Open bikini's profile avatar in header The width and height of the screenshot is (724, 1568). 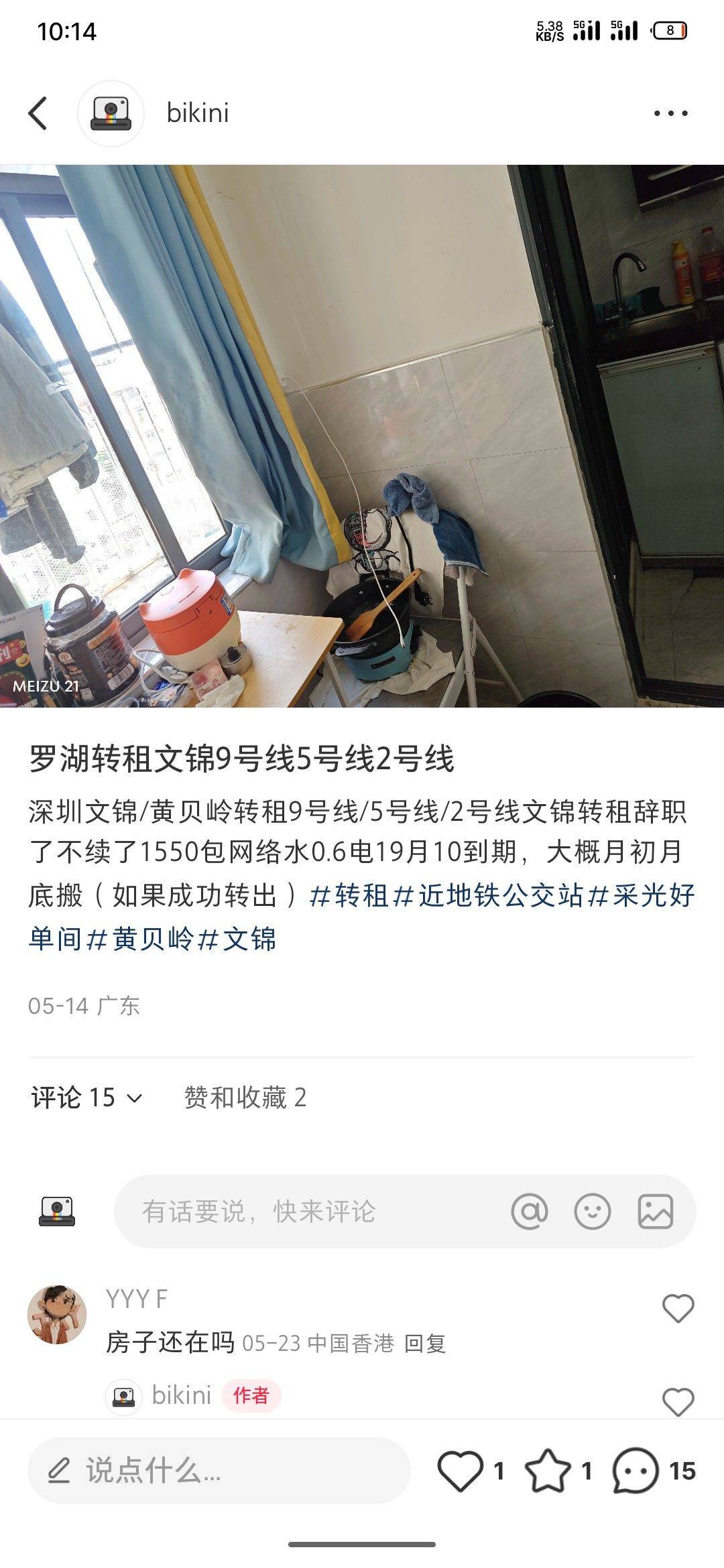pos(111,113)
